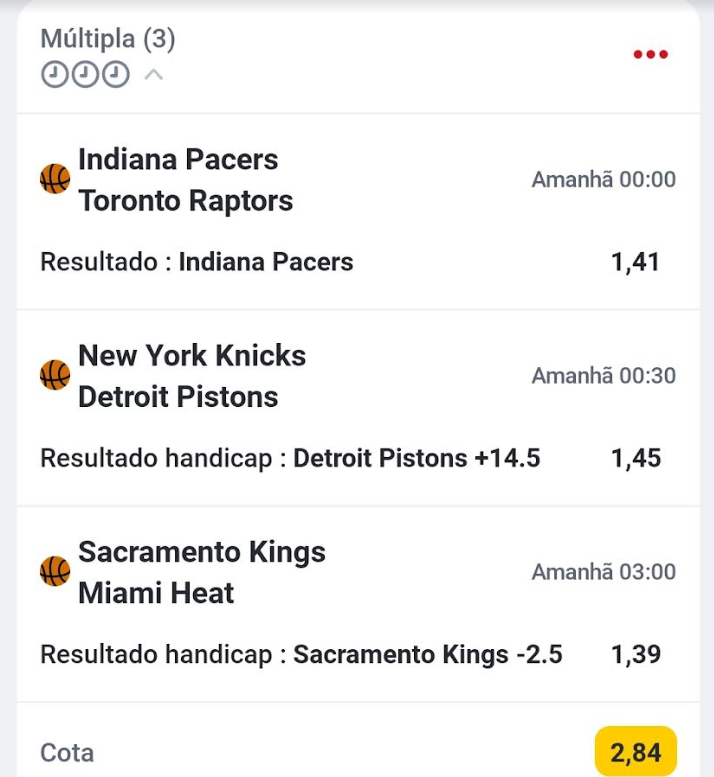Collapse the Múltipla (3) bet details

pyautogui.click(x=153, y=75)
